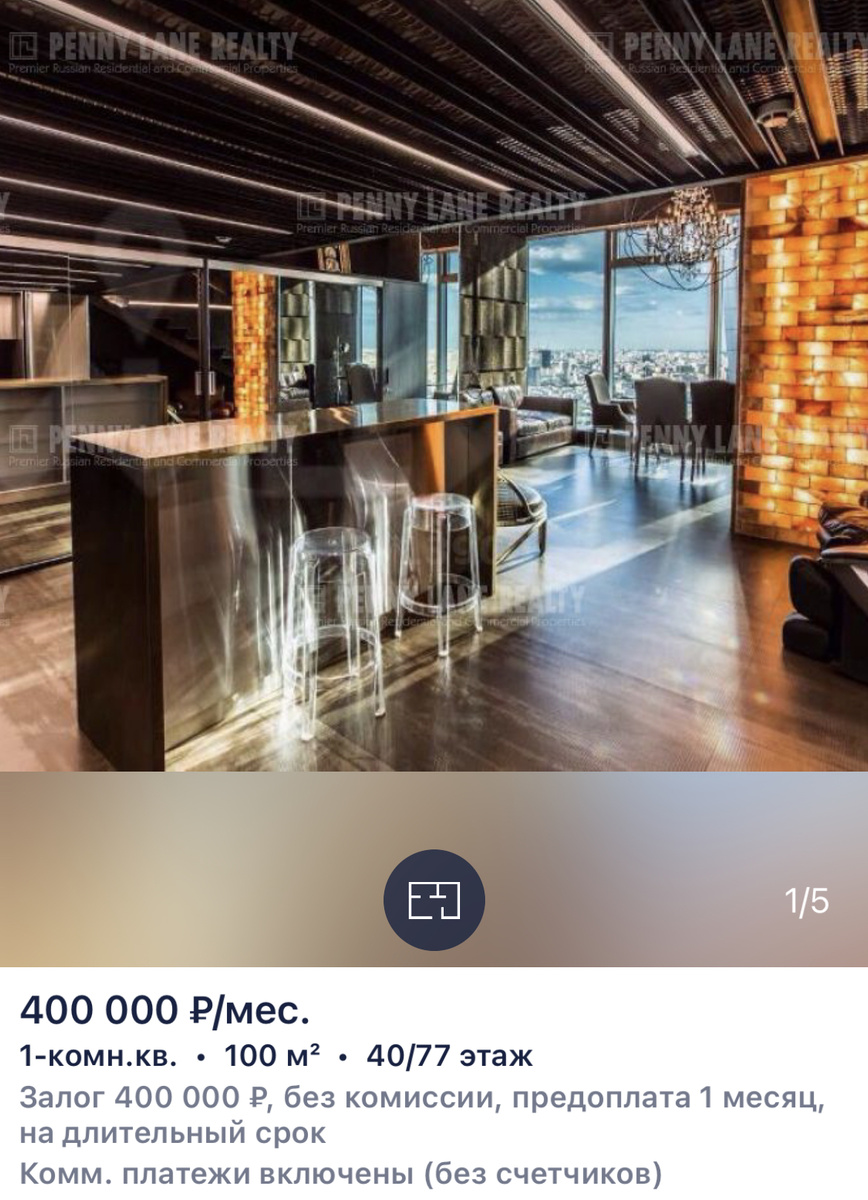Open the floor plan layout button
The width and height of the screenshot is (868, 1200).
(x=434, y=900)
